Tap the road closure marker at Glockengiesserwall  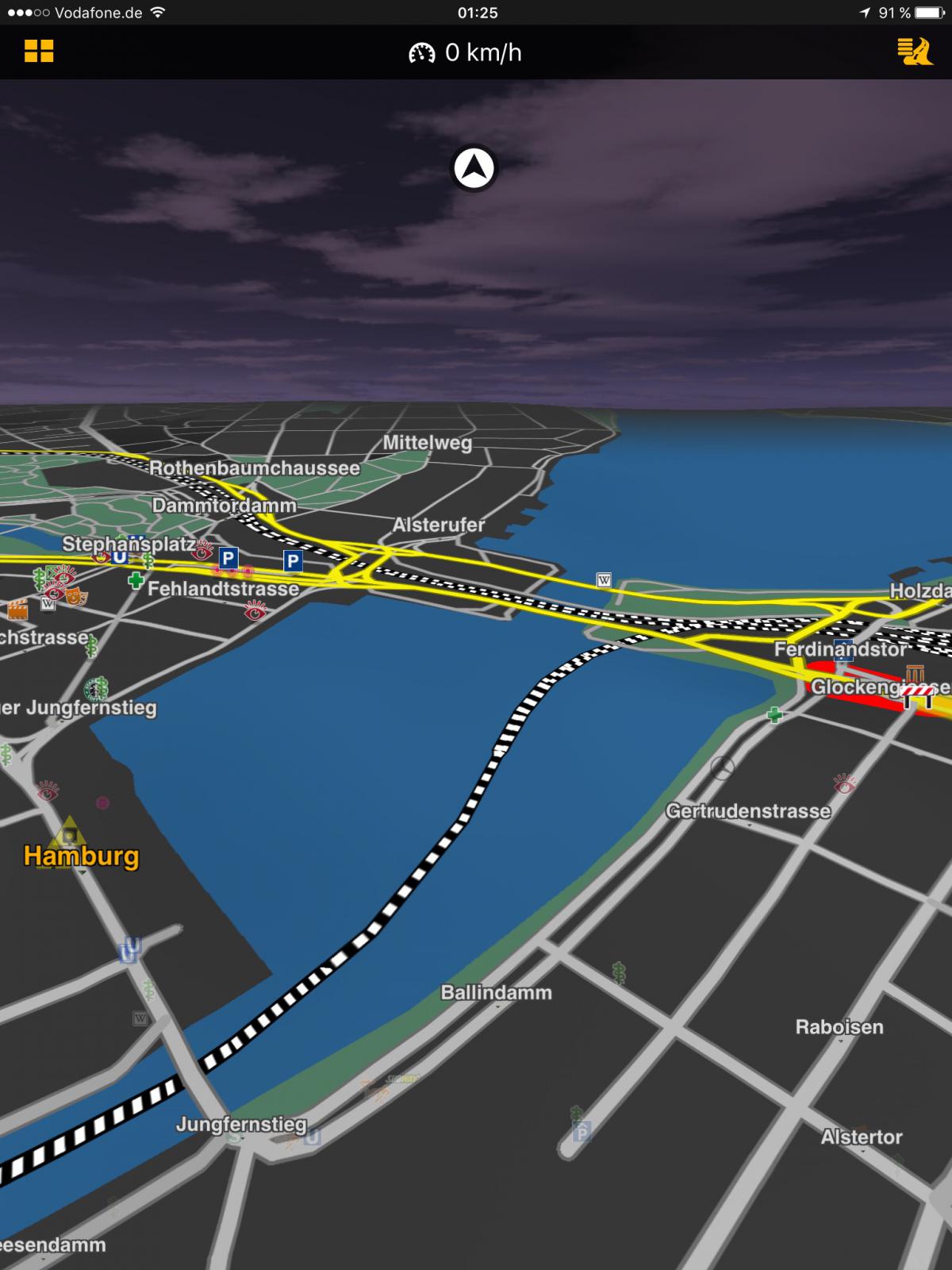pyautogui.click(x=918, y=696)
